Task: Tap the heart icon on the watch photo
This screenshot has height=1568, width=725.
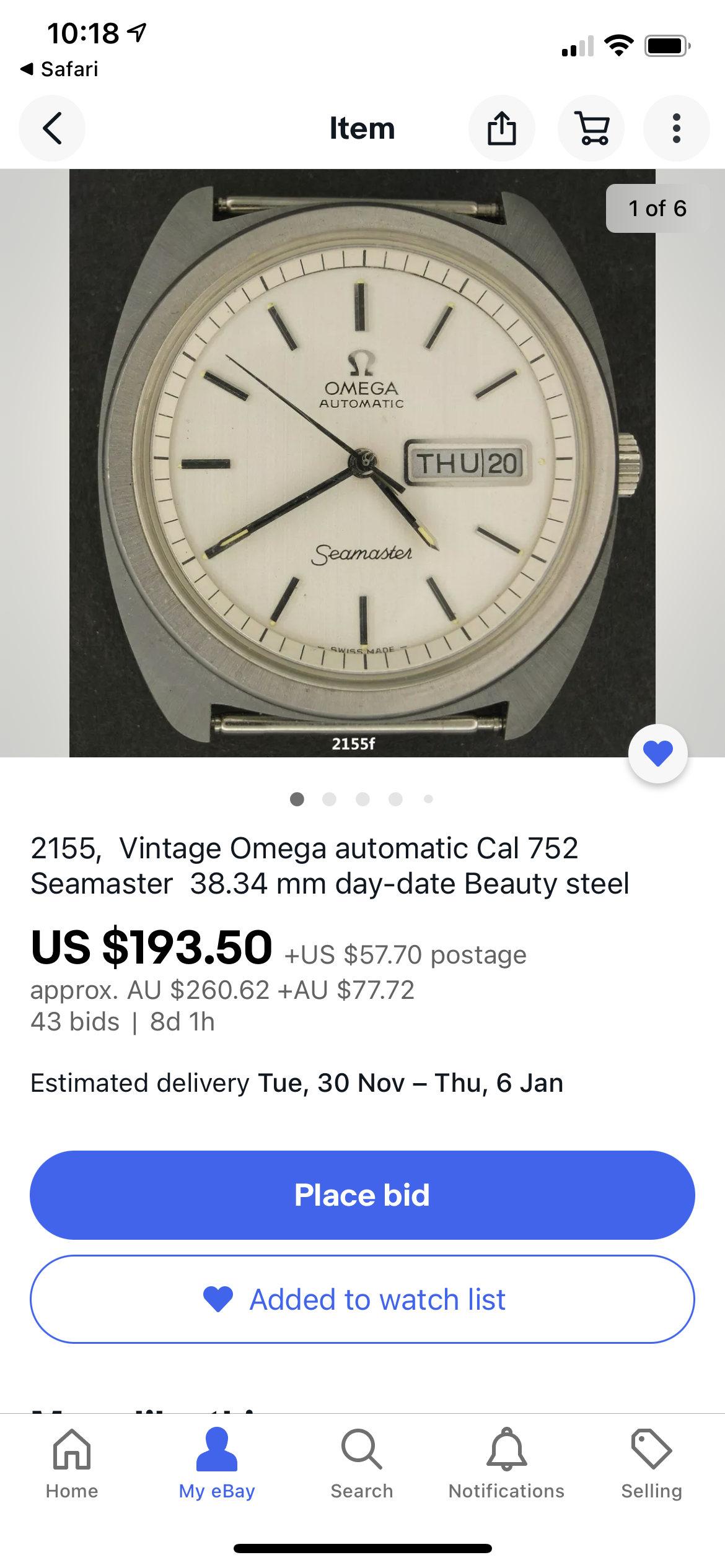Action: tap(657, 753)
